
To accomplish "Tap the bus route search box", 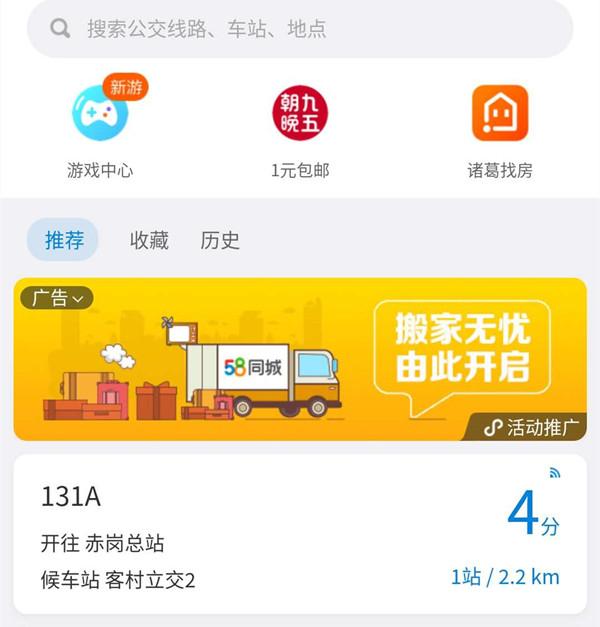I will tap(300, 29).
